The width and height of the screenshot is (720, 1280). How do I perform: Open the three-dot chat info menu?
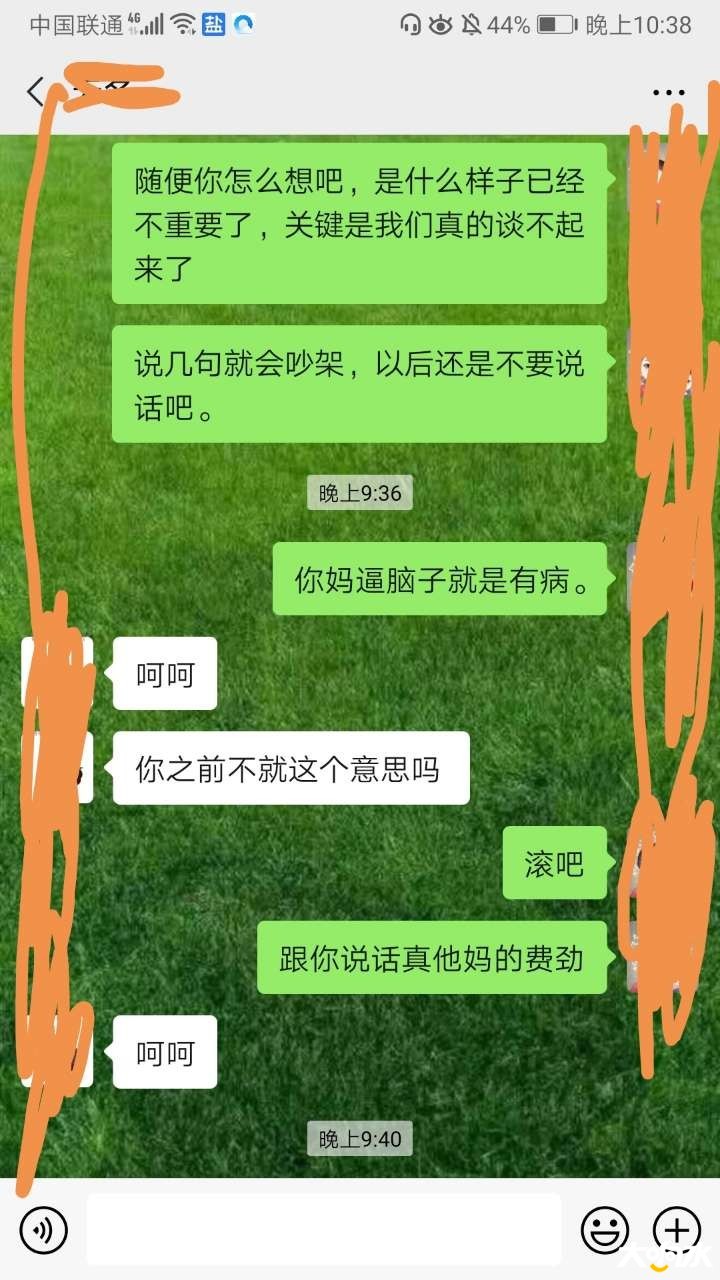[x=668, y=93]
